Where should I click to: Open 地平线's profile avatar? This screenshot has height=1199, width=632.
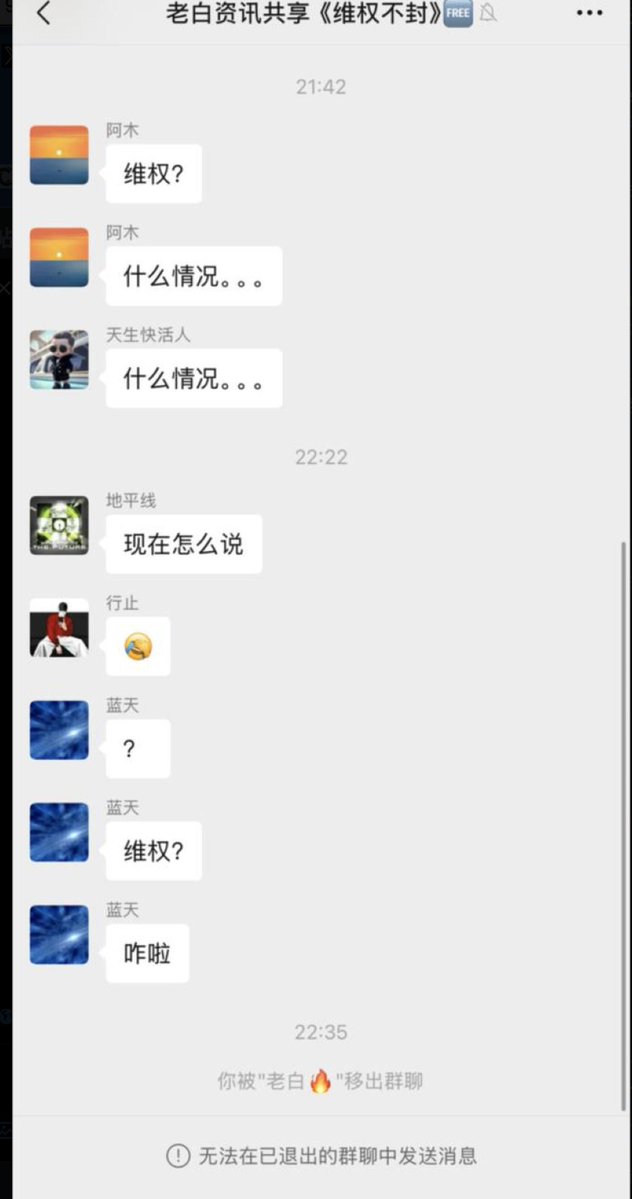(59, 525)
